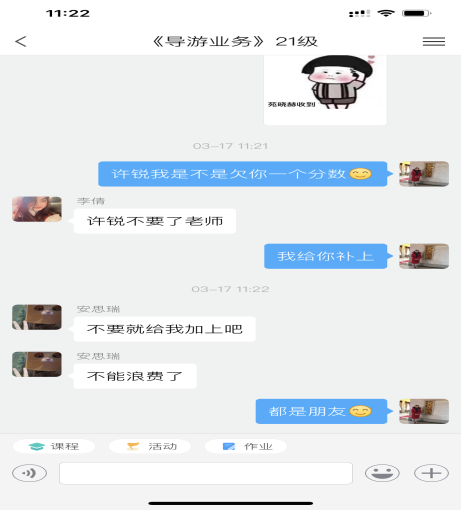Focus the message text field
Viewport: 461px width, 510px height.
[x=206, y=473]
